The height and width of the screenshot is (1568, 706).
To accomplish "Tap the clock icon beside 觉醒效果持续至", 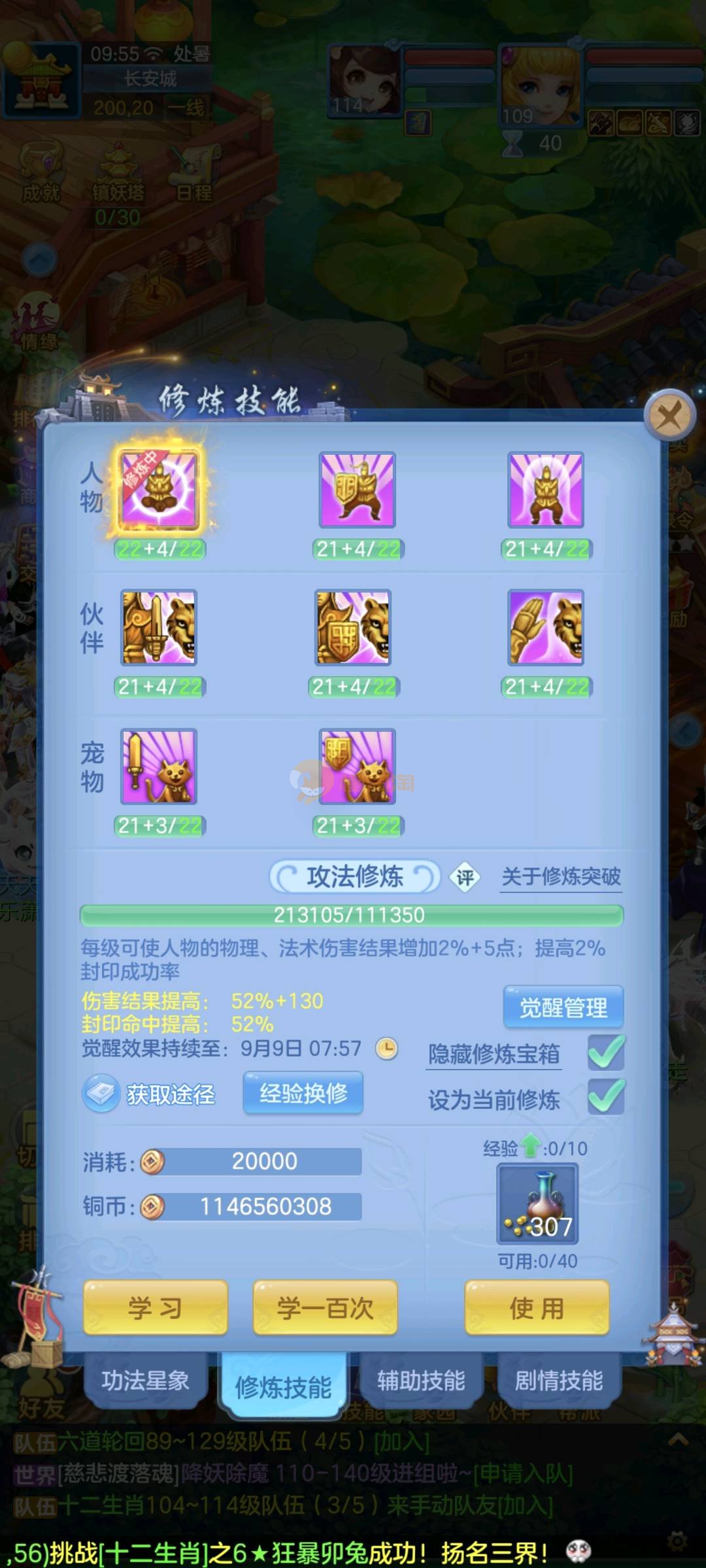I will click(386, 1048).
